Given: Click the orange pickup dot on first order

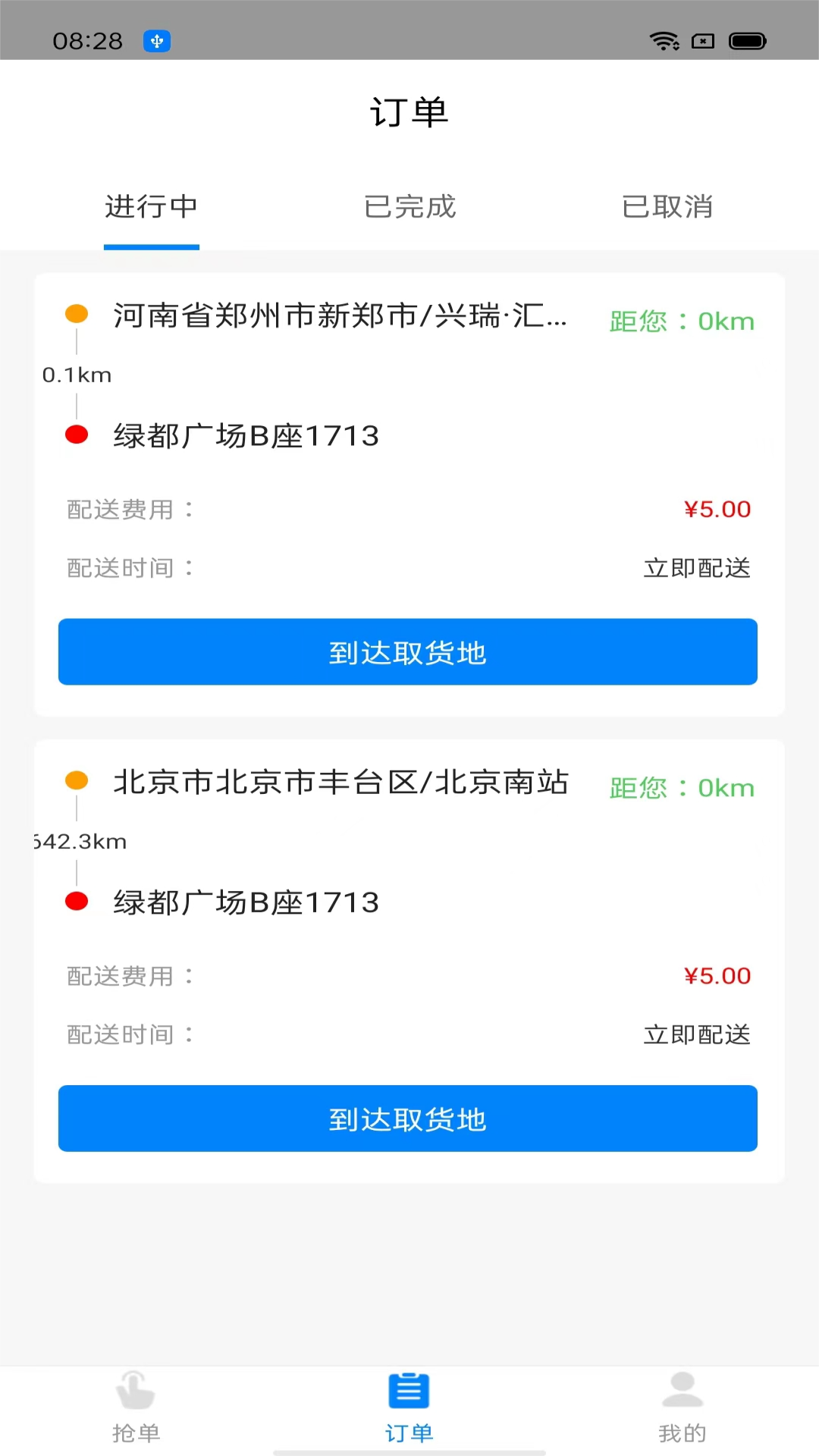Looking at the screenshot, I should 77,313.
